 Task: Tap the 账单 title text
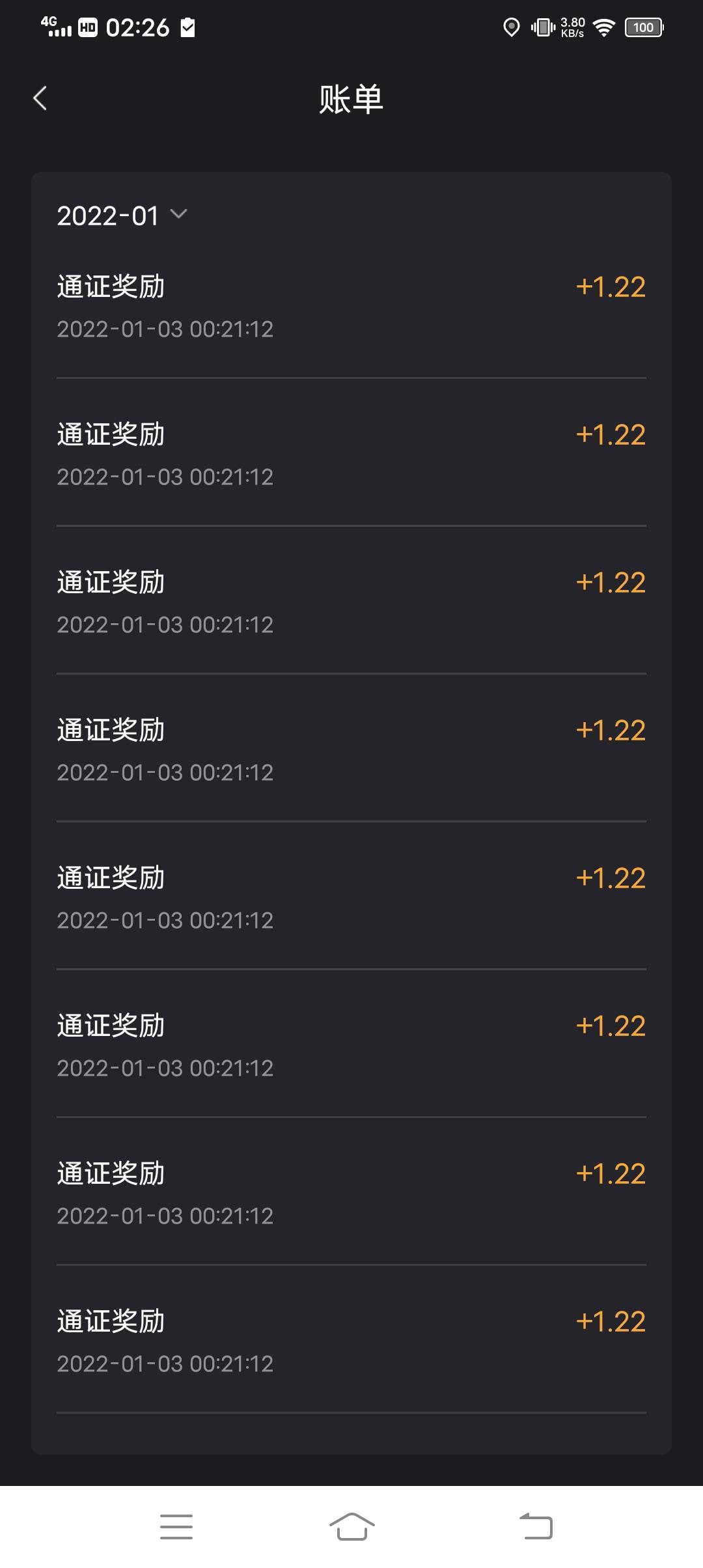click(351, 99)
